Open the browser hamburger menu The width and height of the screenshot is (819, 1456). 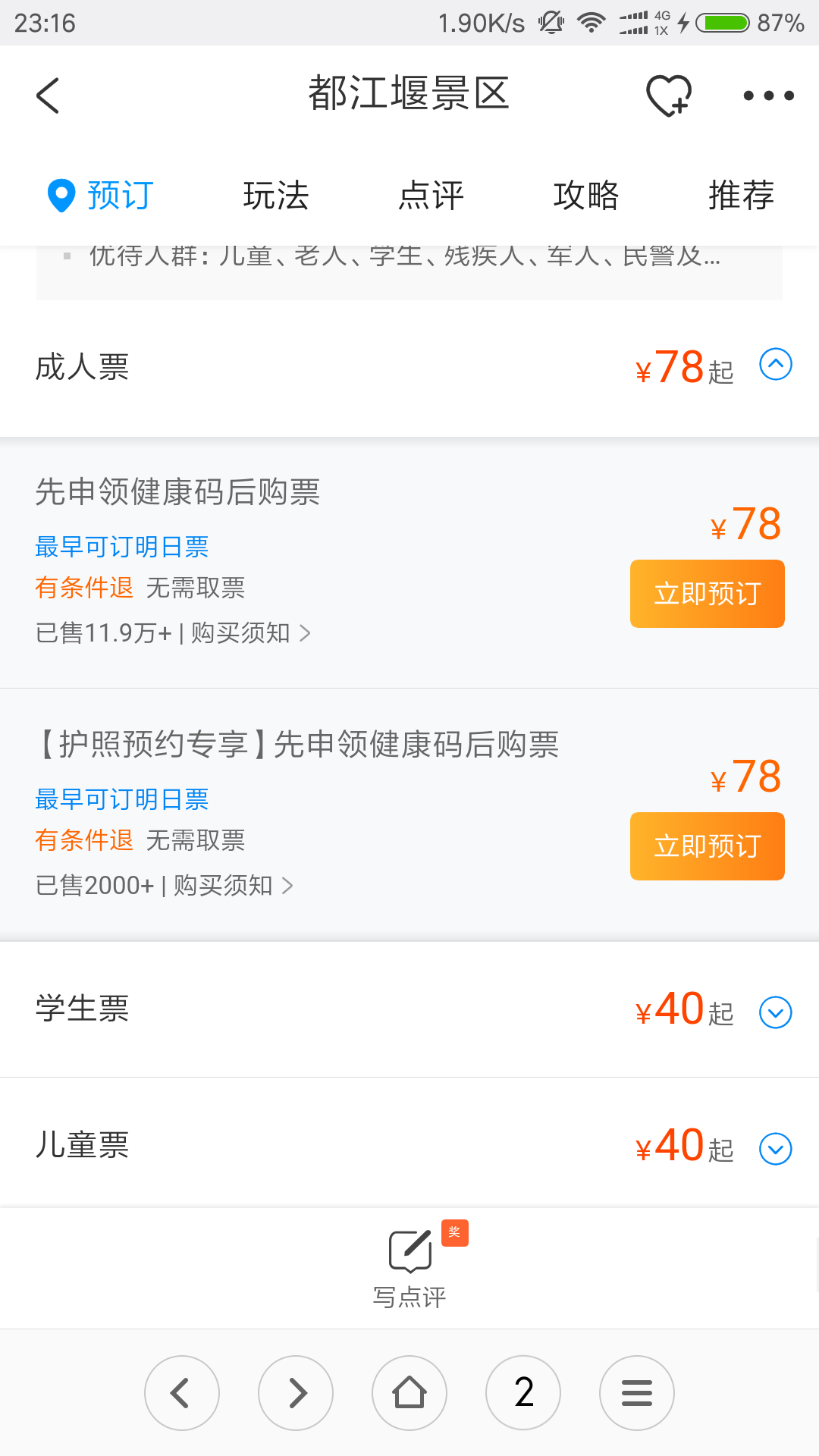click(637, 1393)
